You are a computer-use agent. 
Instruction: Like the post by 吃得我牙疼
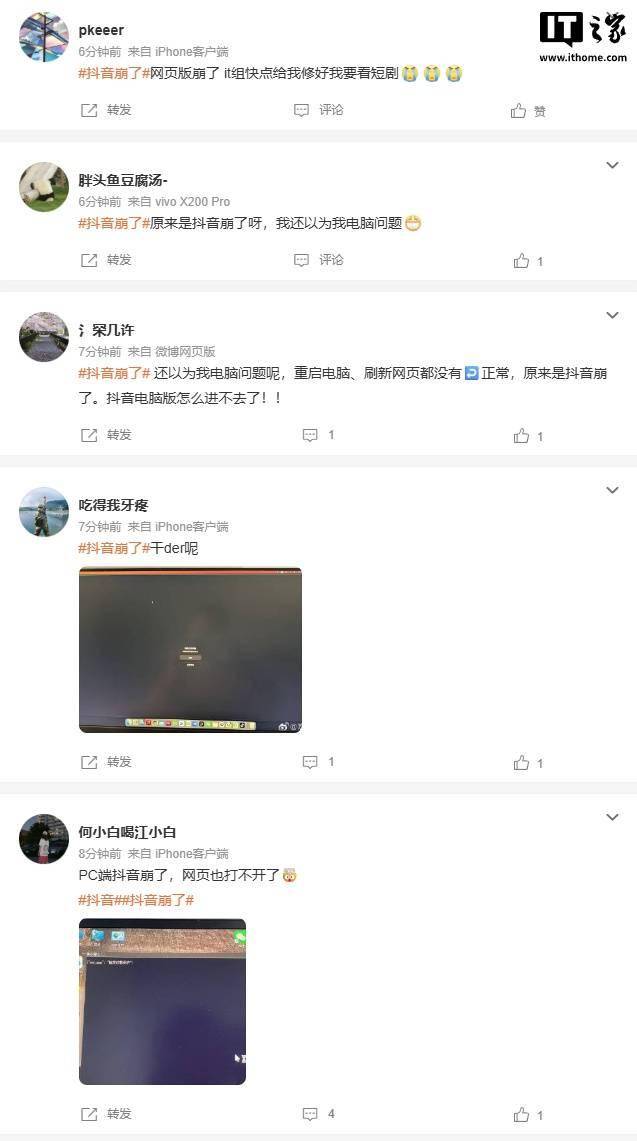coord(527,763)
